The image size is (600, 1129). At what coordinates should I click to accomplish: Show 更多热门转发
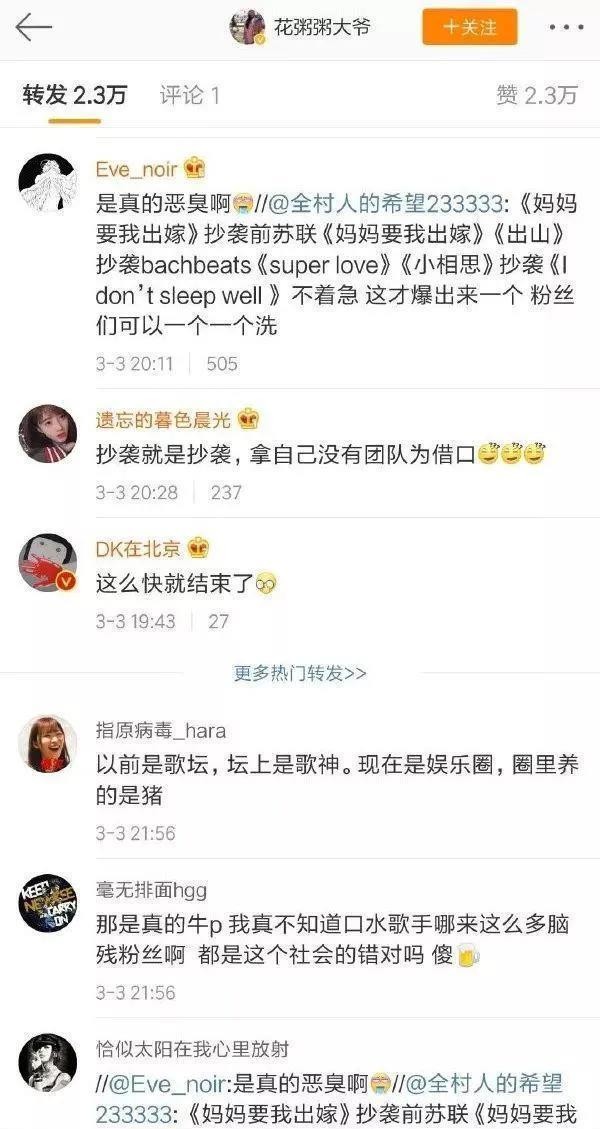[300, 673]
